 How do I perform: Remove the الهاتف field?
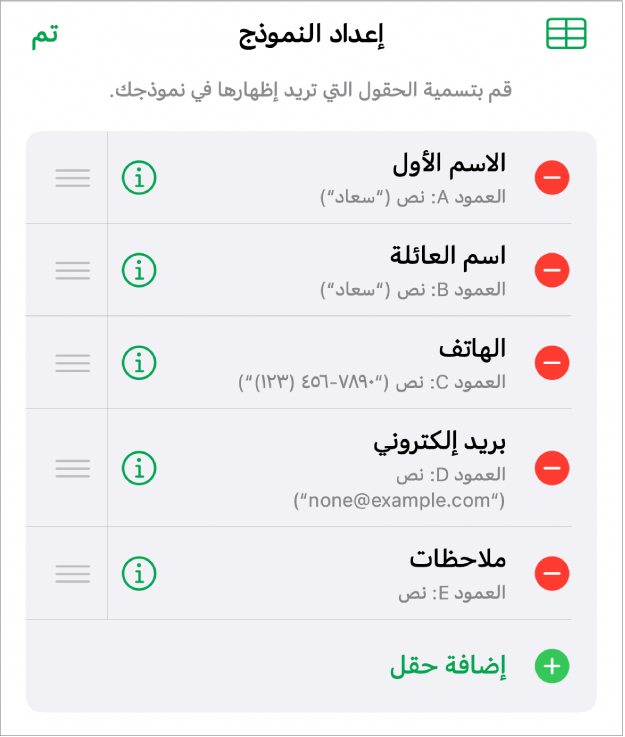pos(552,362)
